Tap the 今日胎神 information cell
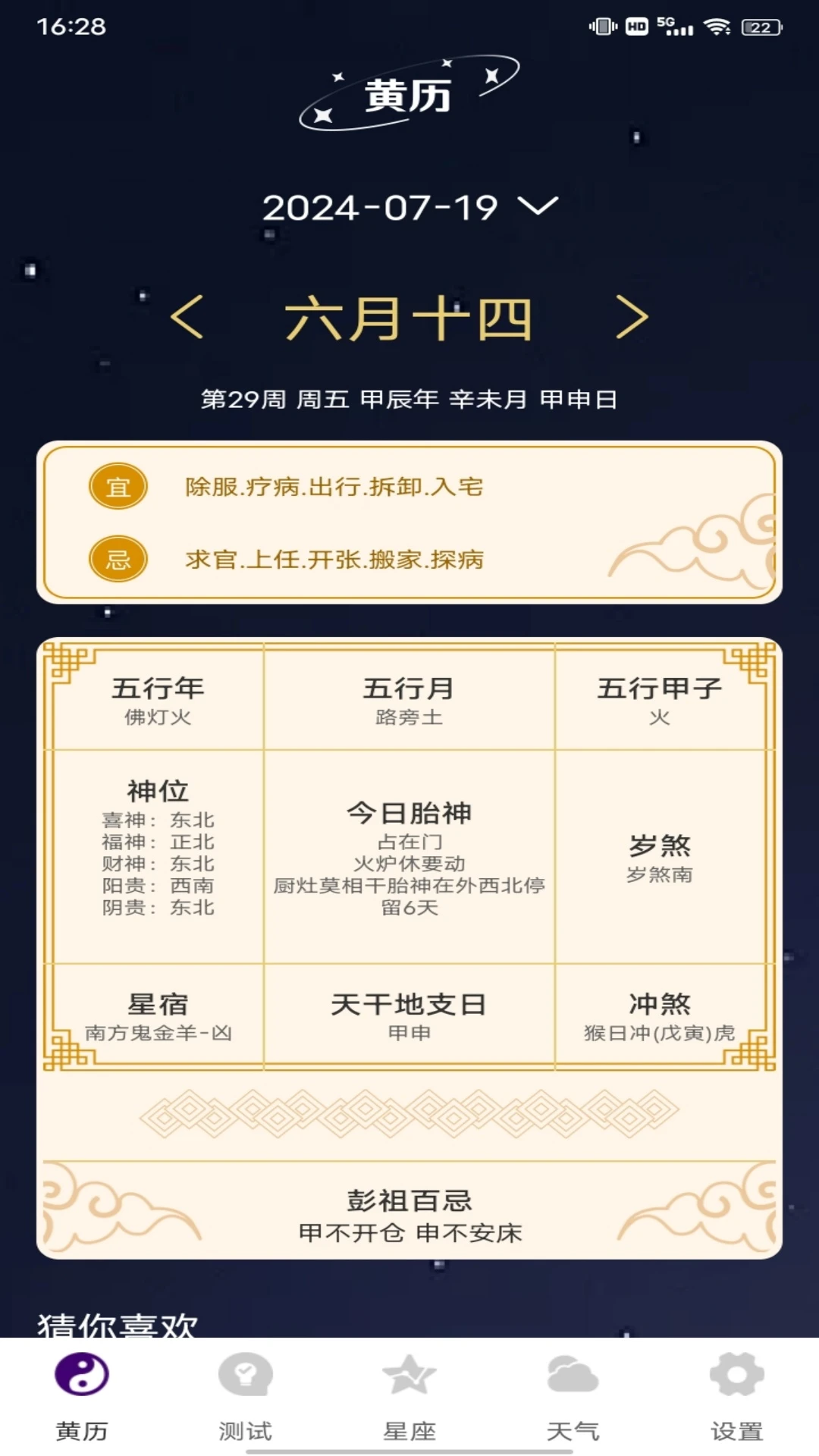This screenshot has width=819, height=1456. (x=409, y=857)
